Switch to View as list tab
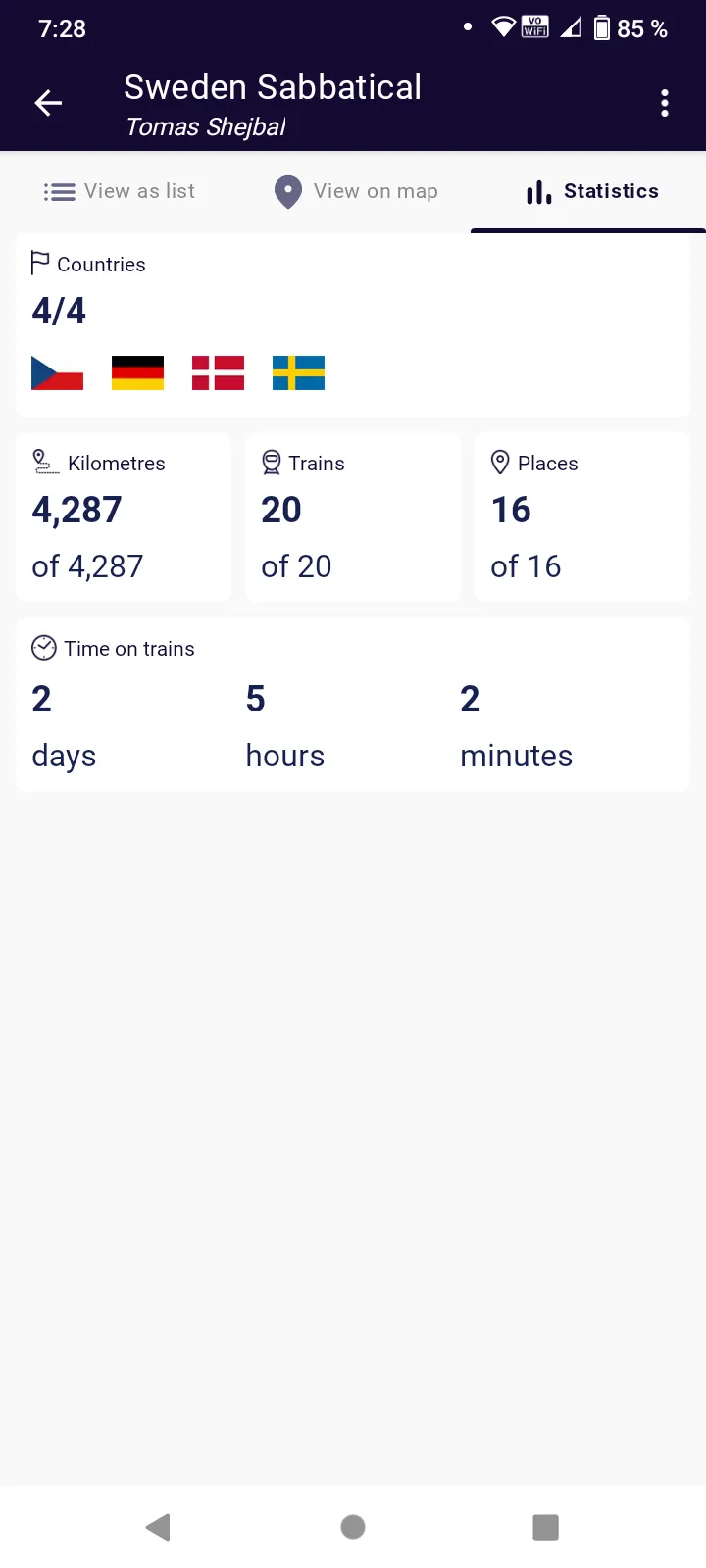This screenshot has height=1568, width=706. click(120, 192)
